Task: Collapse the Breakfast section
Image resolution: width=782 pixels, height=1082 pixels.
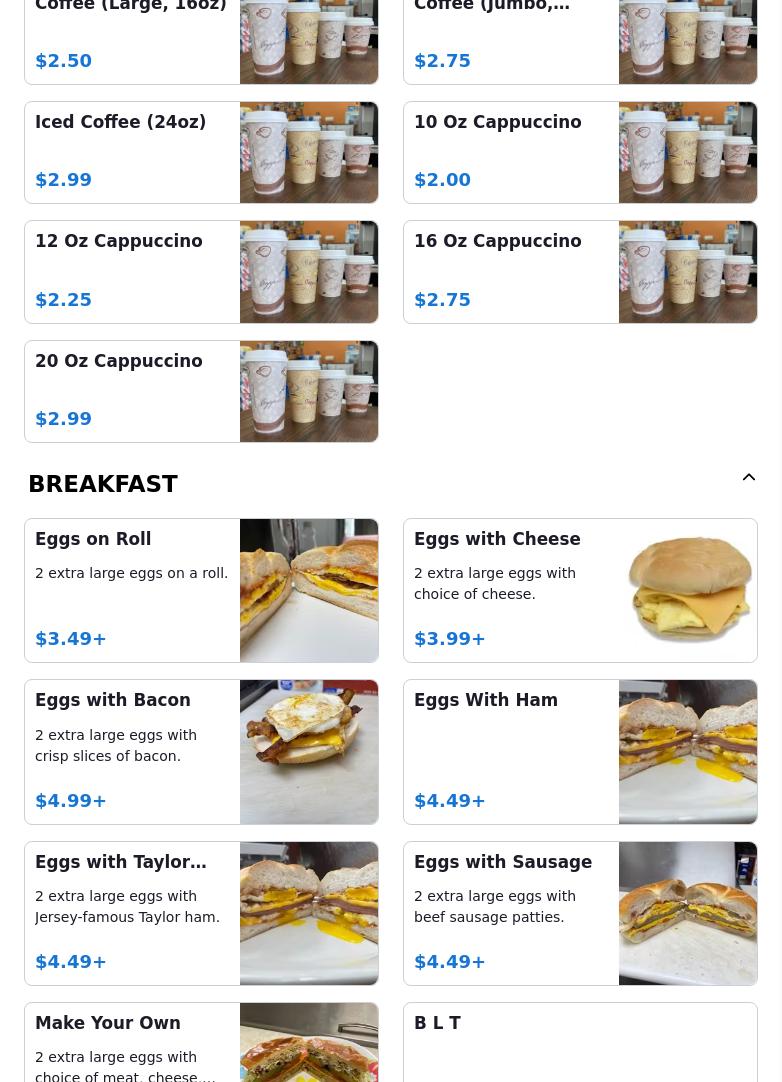Action: pos(748,478)
